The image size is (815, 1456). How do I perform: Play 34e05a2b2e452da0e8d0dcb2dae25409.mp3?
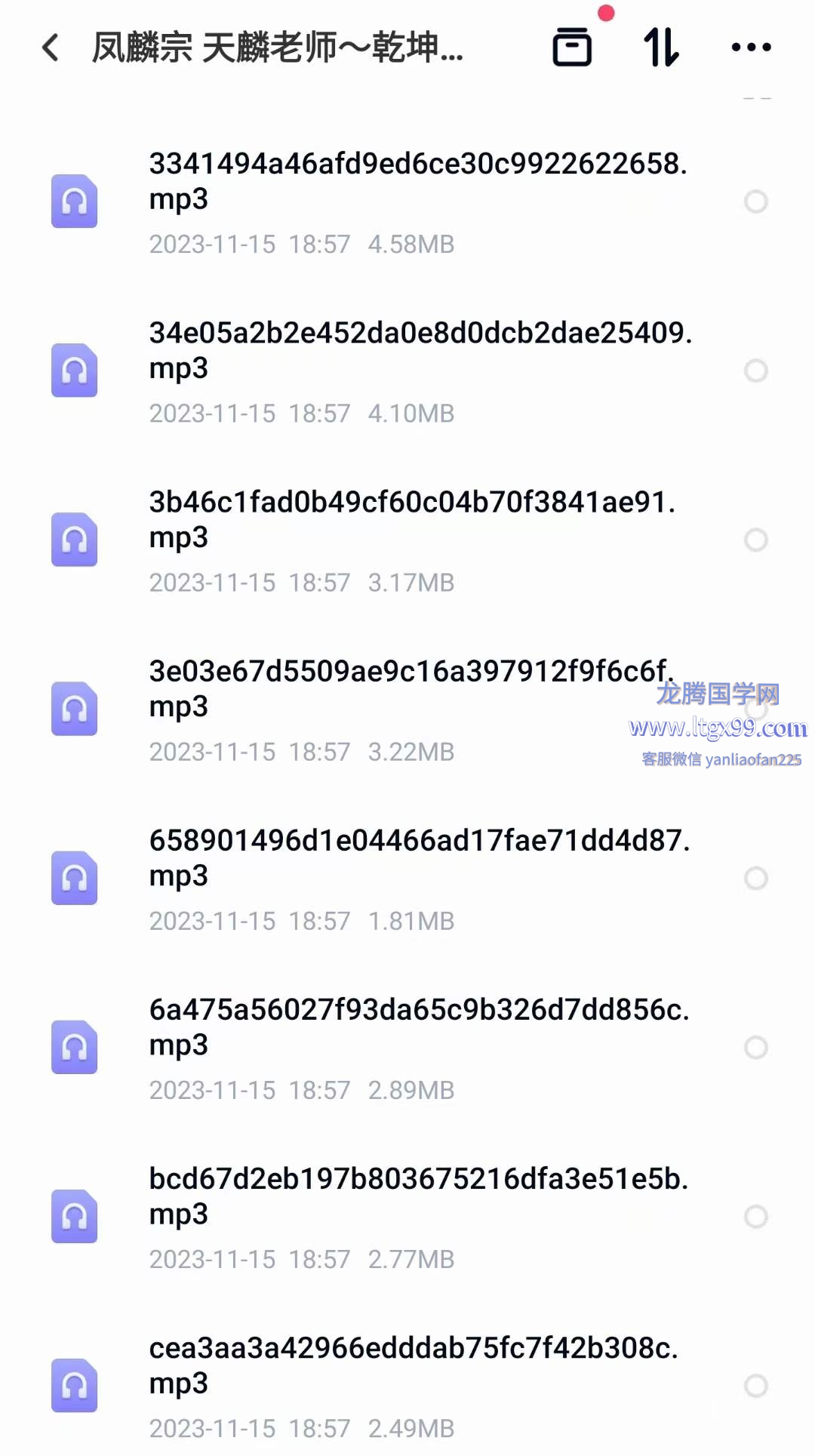[407, 371]
